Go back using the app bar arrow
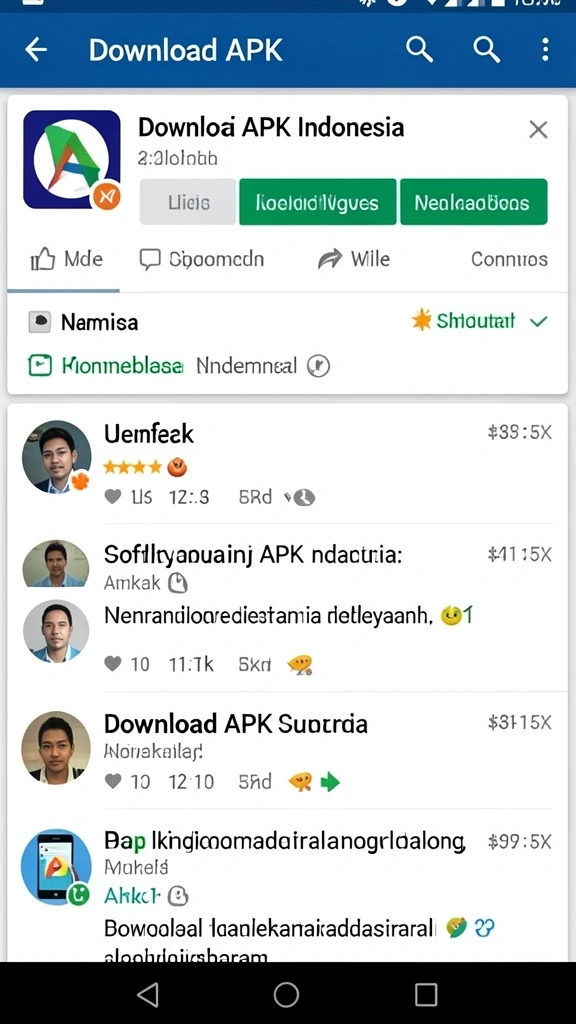576x1024 pixels. click(36, 50)
